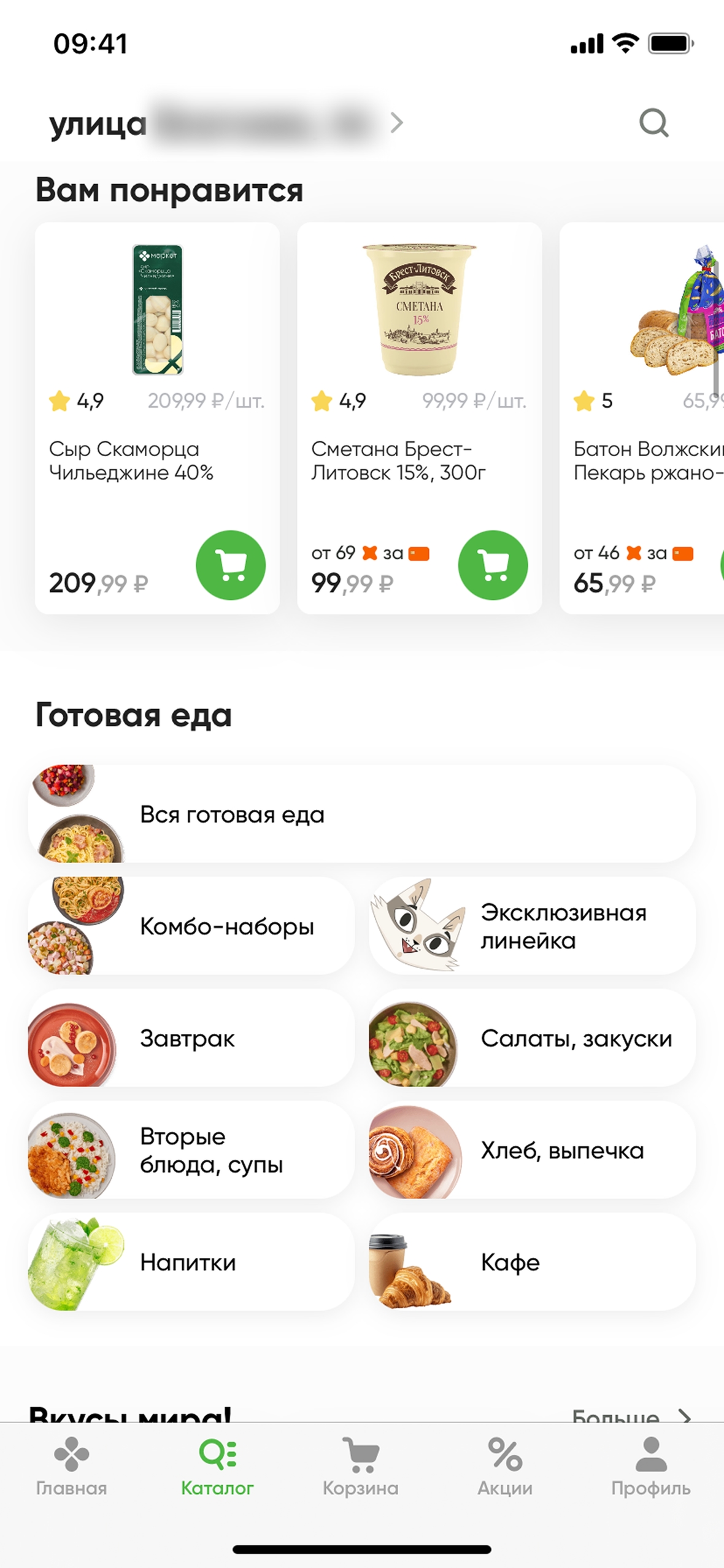Add Сыр Скаморца to the cart
The width and height of the screenshot is (724, 1568).
pyautogui.click(x=230, y=565)
